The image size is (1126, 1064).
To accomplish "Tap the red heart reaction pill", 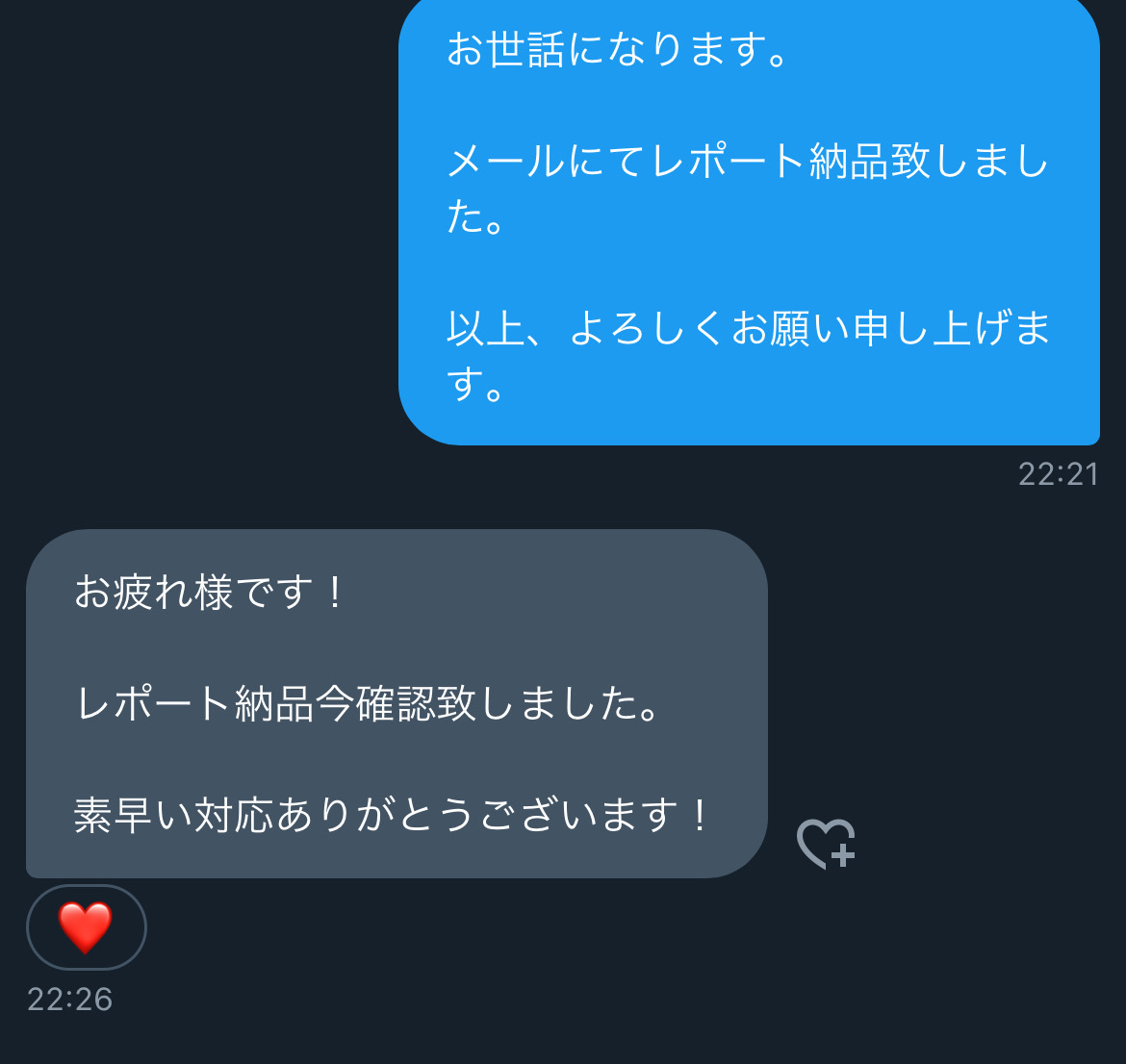I will (86, 926).
